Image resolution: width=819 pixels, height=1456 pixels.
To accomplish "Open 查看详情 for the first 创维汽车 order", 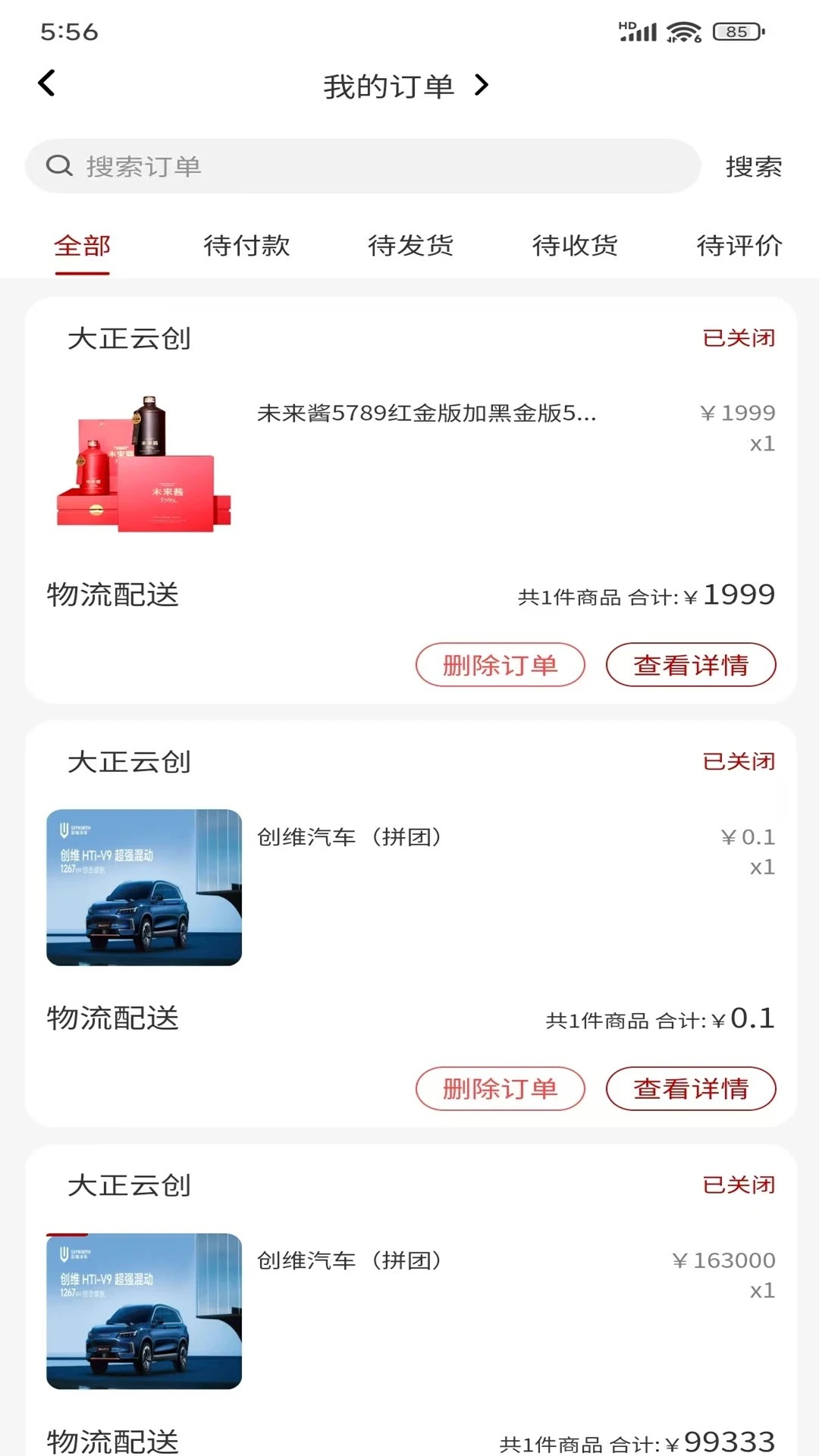I will coord(691,1089).
